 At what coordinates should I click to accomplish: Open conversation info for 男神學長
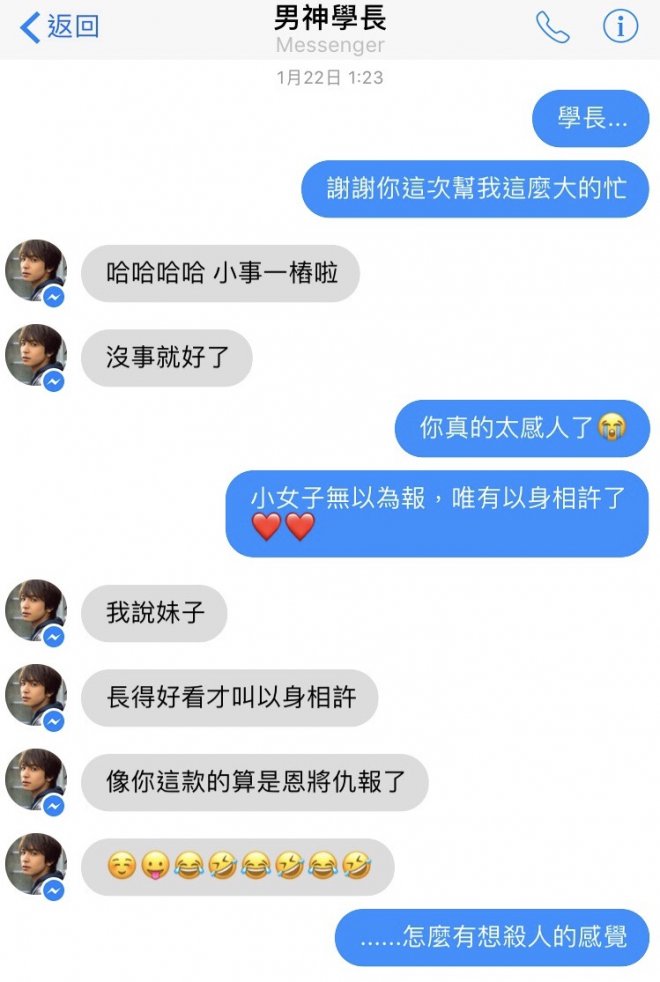[x=620, y=27]
